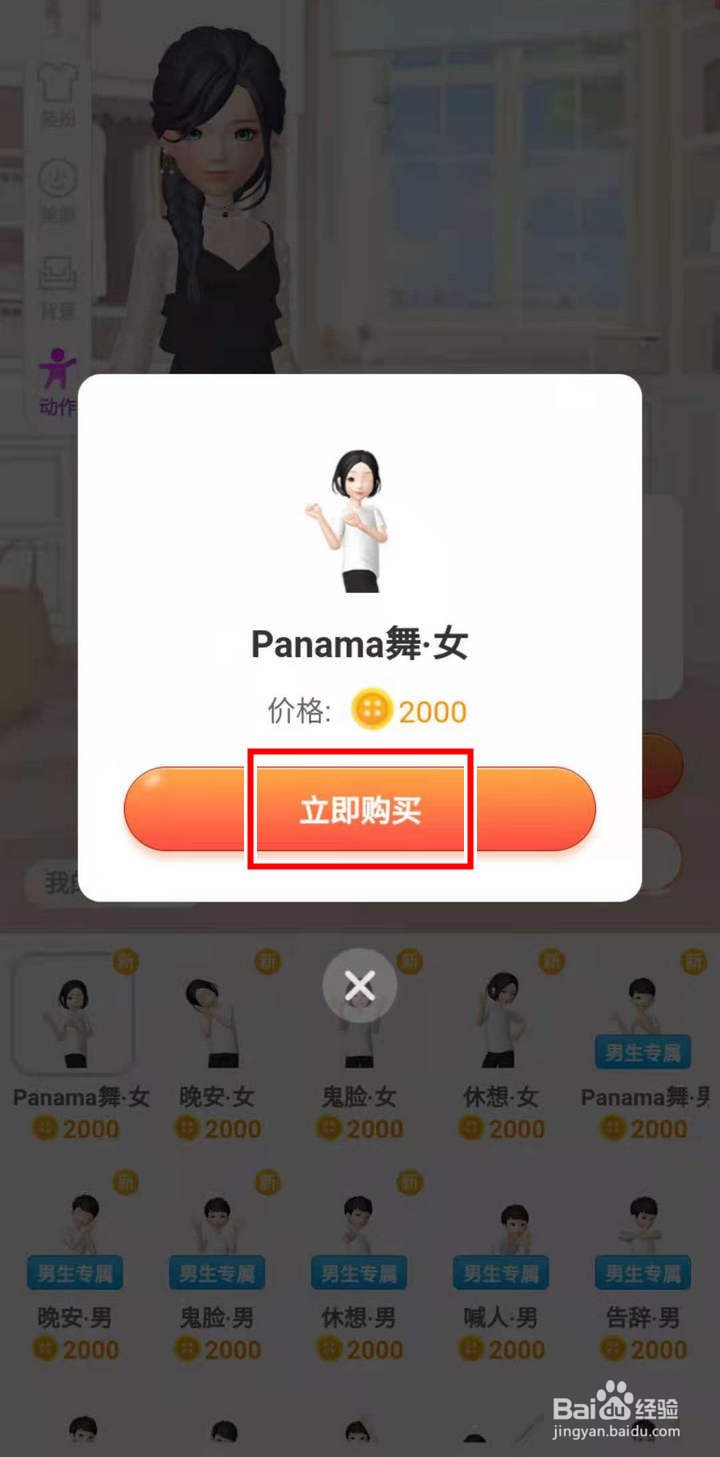
Task: Open the inbox-style icon in the left sidebar
Action: click(58, 270)
